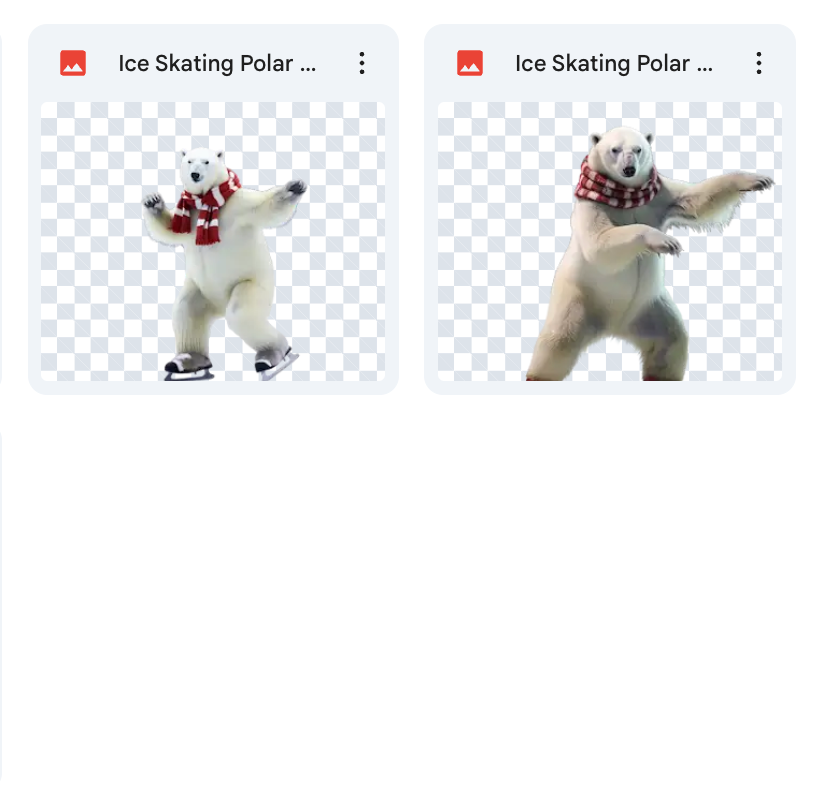The width and height of the screenshot is (818, 806).
Task: Open more options for the plaid-scarf polar bear file
Action: (x=759, y=64)
